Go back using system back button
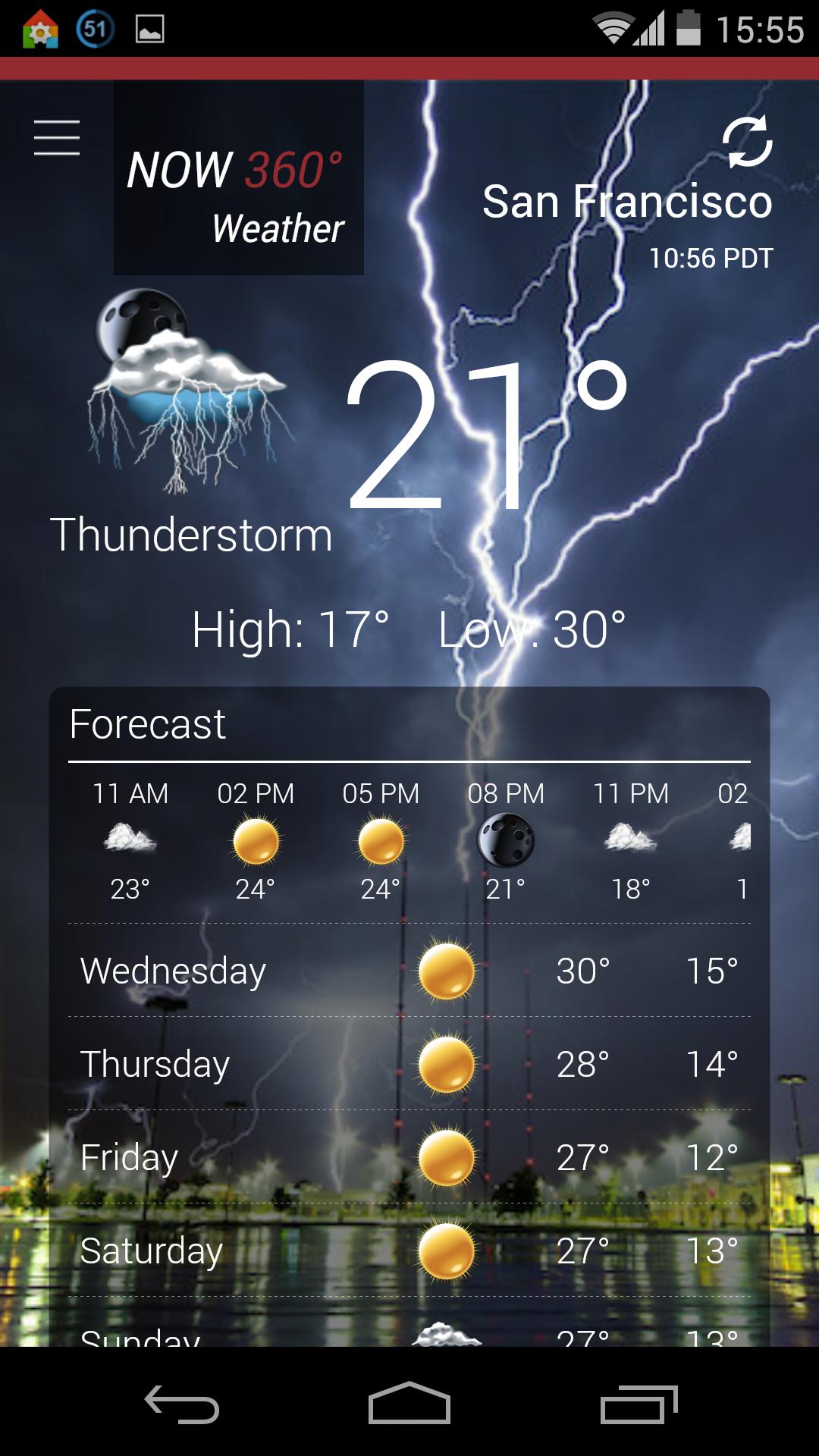This screenshot has height=1456, width=819. click(182, 1404)
